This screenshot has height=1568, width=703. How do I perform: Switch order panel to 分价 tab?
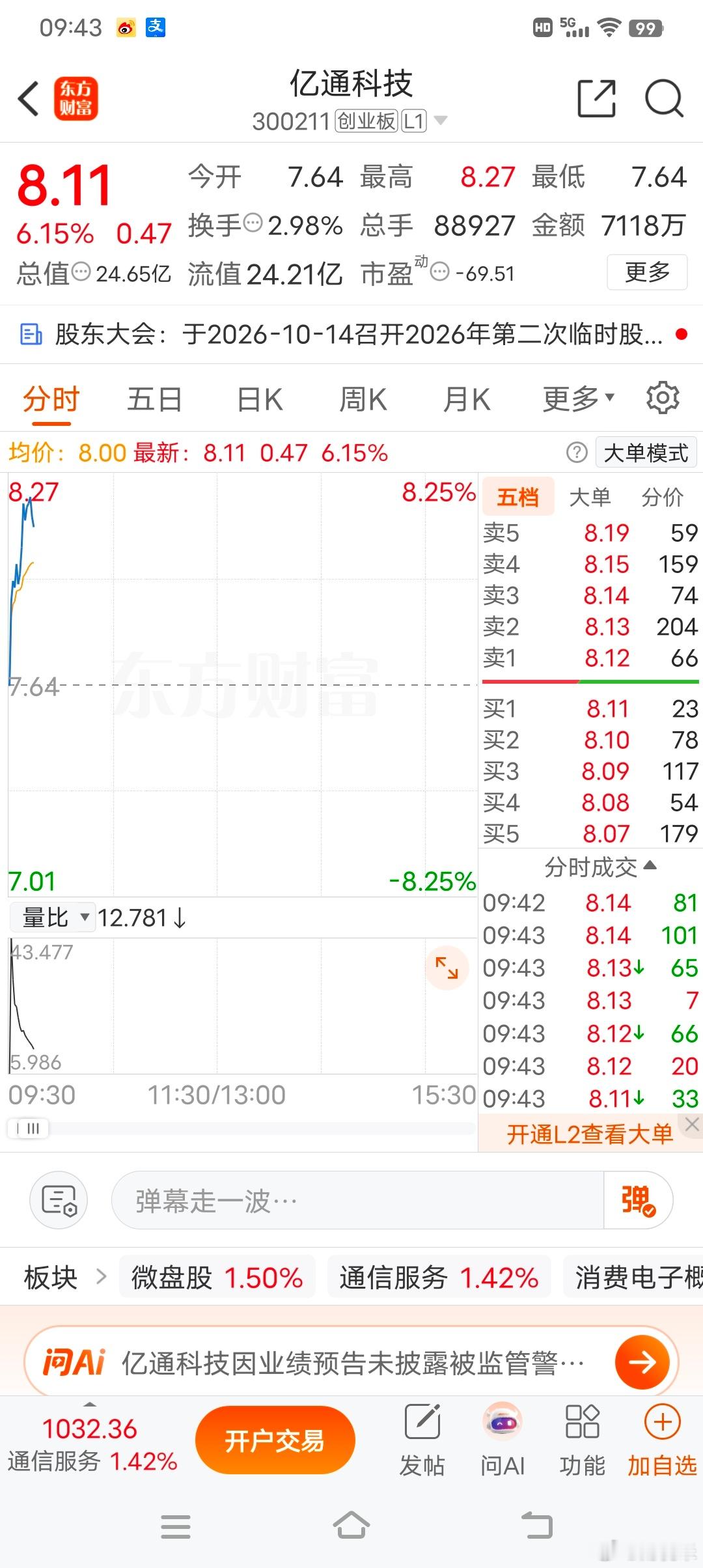pos(662,497)
